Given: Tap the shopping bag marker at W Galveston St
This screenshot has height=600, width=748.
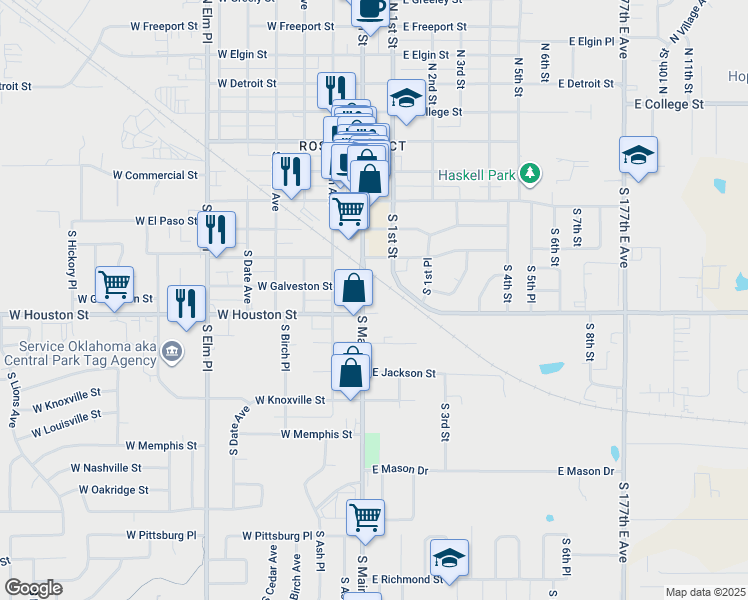Looking at the screenshot, I should (x=353, y=288).
